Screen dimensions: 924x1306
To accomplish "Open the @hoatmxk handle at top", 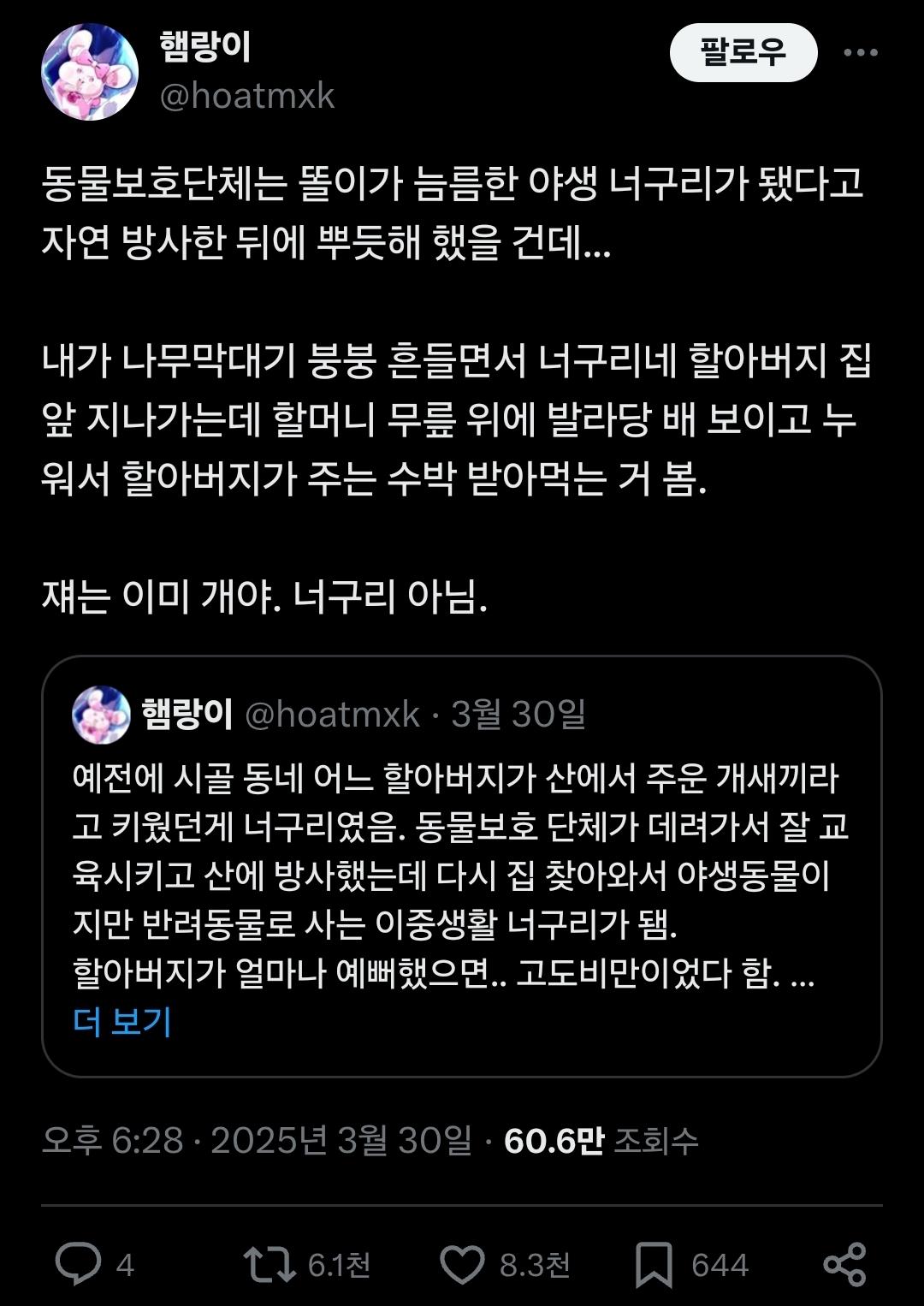I will [247, 96].
